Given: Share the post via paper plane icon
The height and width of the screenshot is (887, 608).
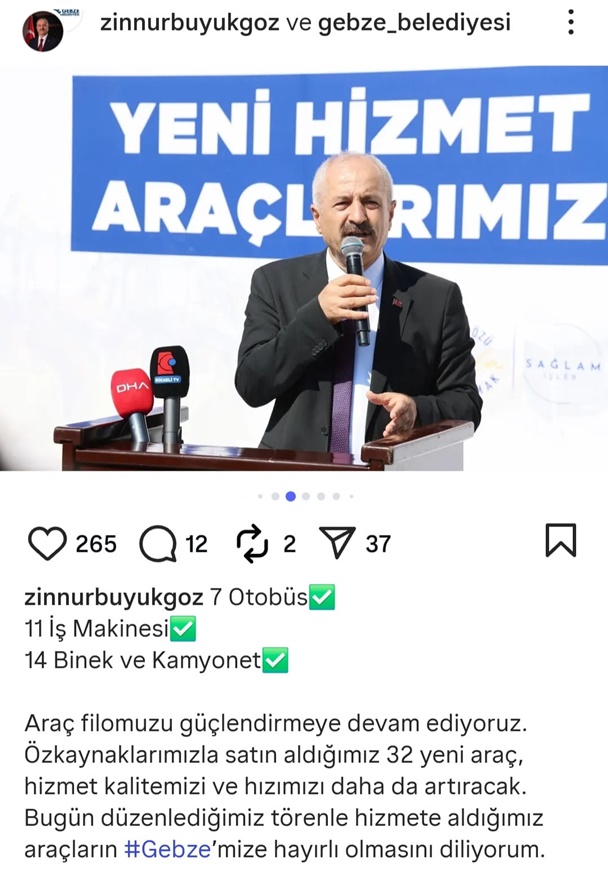Looking at the screenshot, I should pyautogui.click(x=337, y=543).
